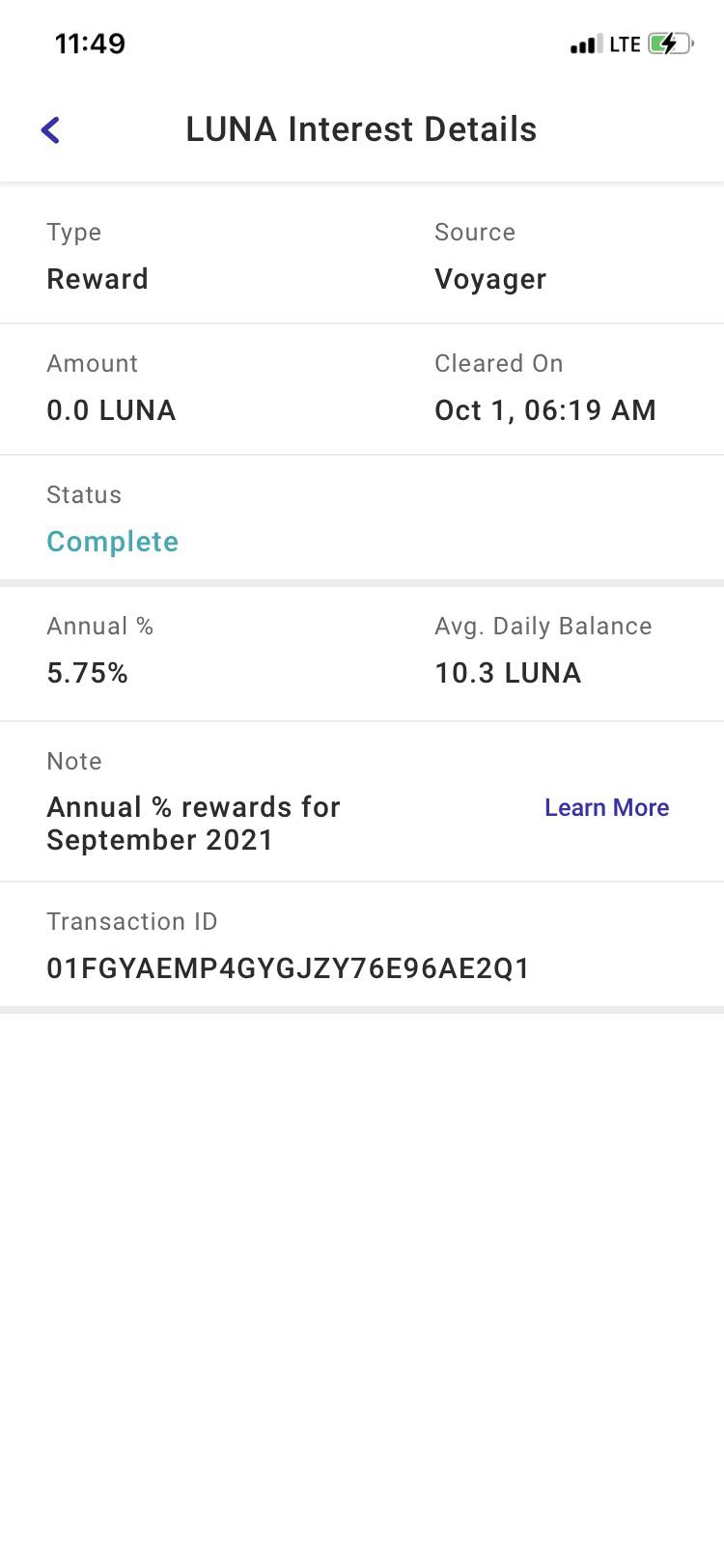Viewport: 724px width, 1568px height.
Task: Tap the Cleared On timestamp Oct 1
Action: pos(545,410)
